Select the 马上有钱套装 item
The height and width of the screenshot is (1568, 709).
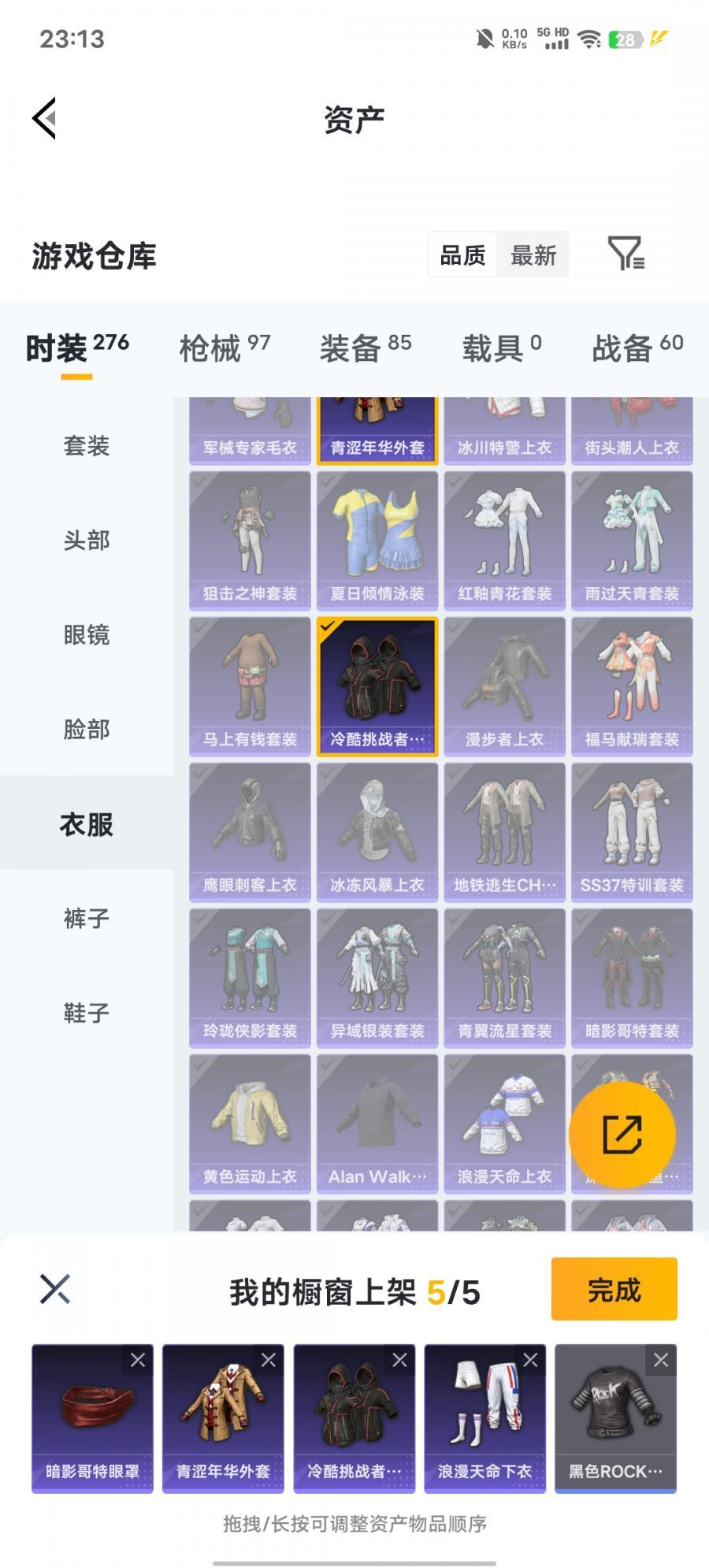[250, 686]
